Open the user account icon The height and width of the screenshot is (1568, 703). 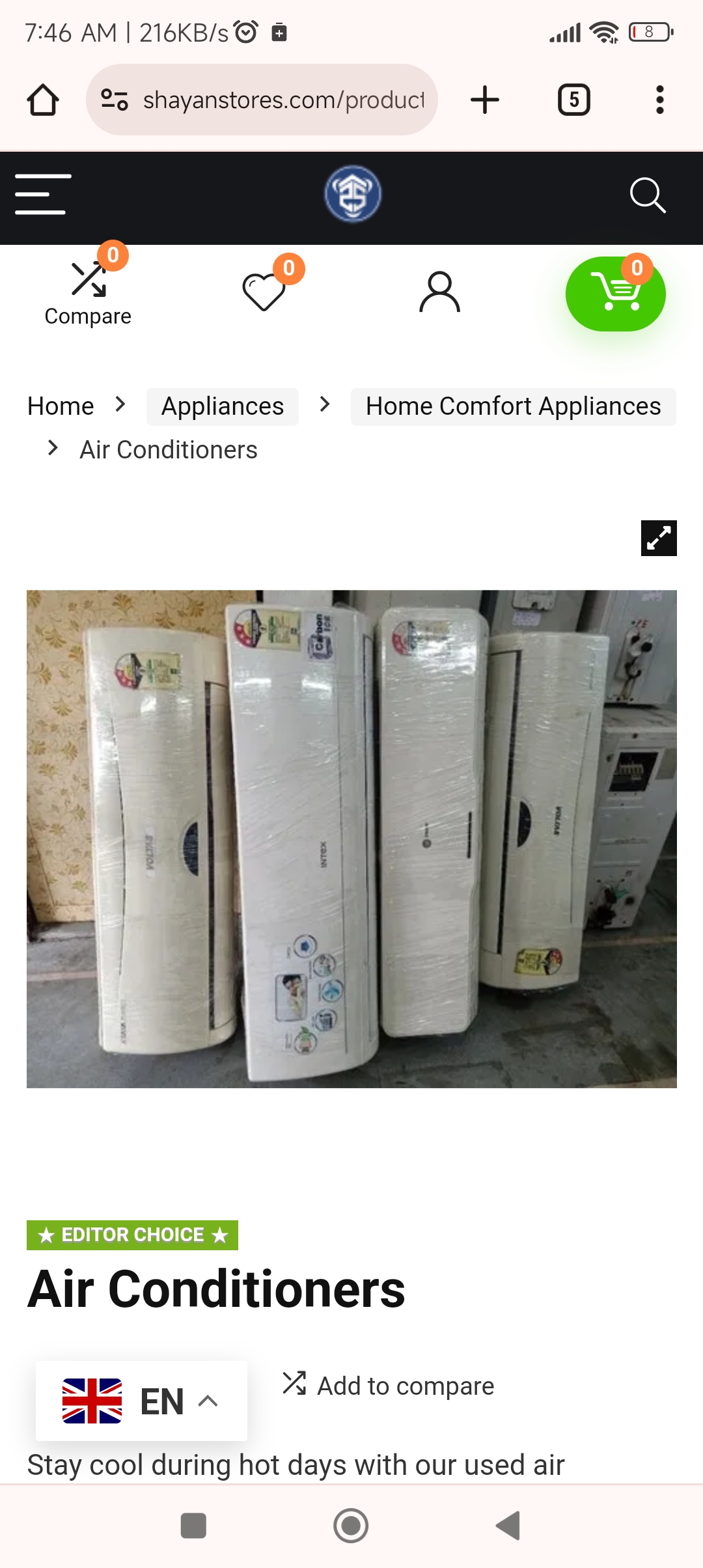pos(439,292)
